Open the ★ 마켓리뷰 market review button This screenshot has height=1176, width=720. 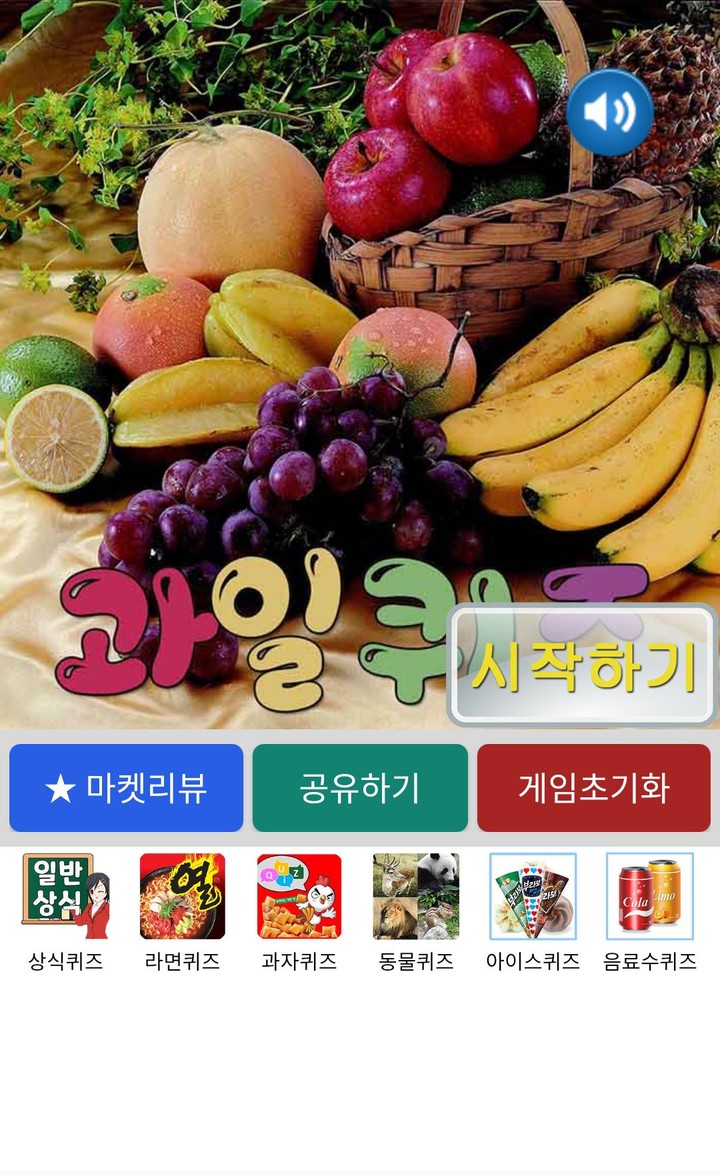point(125,789)
